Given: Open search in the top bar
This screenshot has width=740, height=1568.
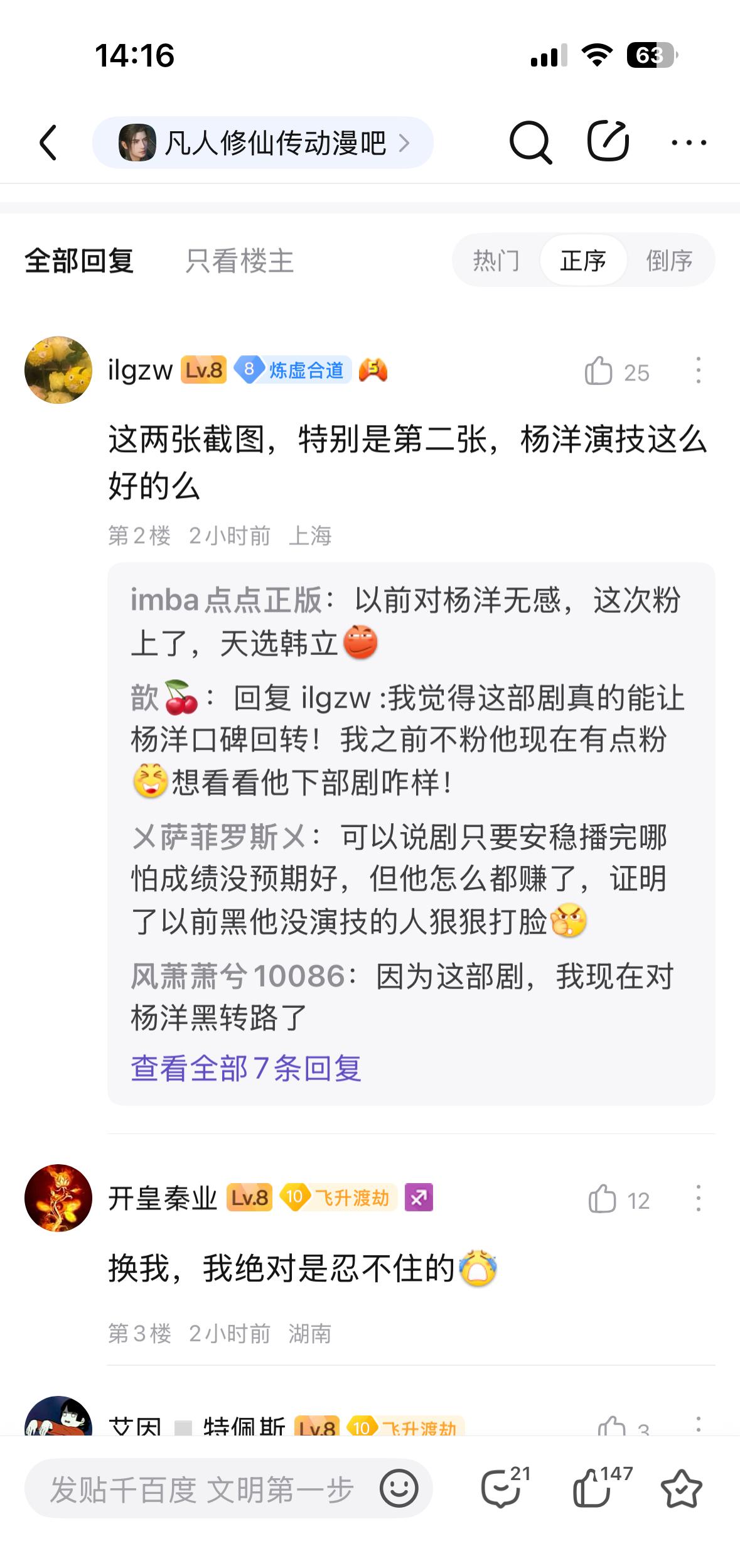Looking at the screenshot, I should click(530, 143).
